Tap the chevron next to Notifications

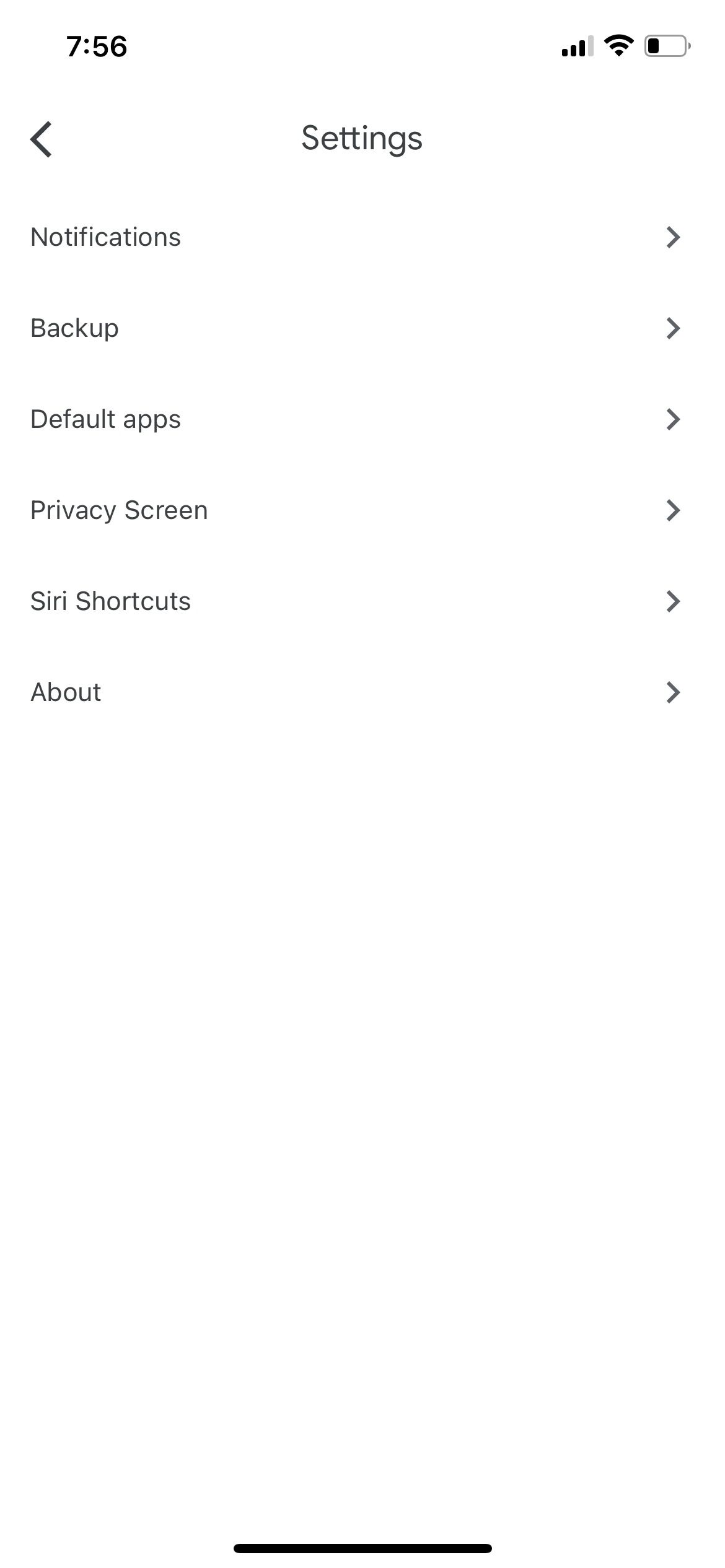point(674,237)
